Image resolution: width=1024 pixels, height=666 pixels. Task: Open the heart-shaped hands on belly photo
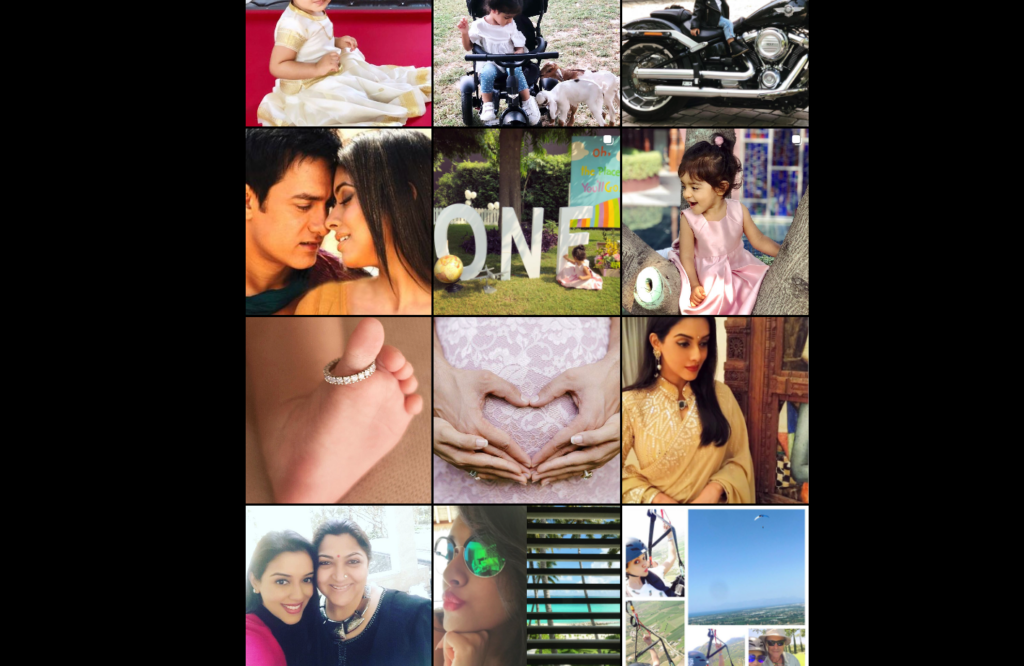click(x=526, y=410)
